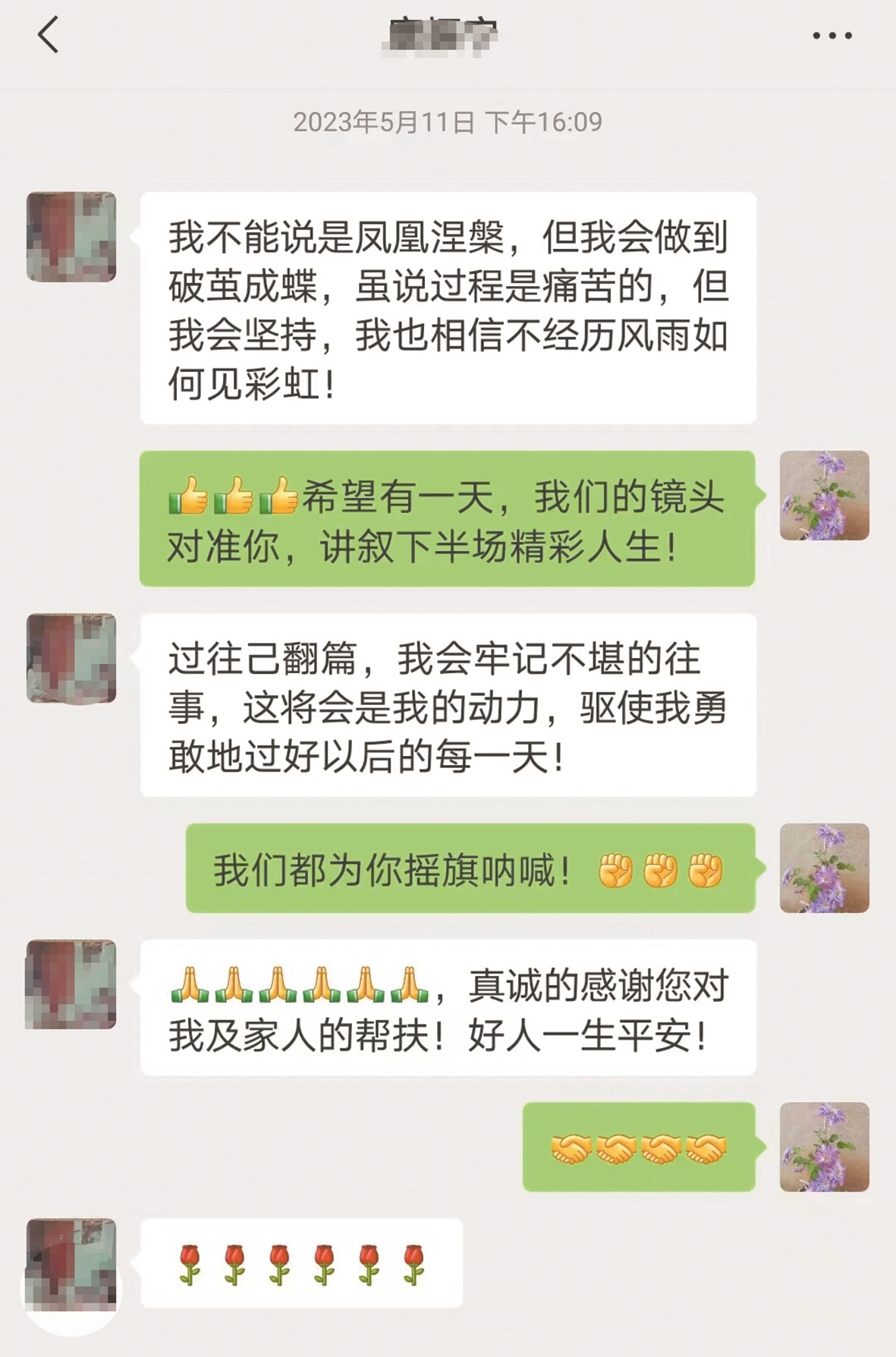Tap the flower avatar beside the 摇旗呐喊 message
This screenshot has height=1357, width=896.
(x=824, y=867)
